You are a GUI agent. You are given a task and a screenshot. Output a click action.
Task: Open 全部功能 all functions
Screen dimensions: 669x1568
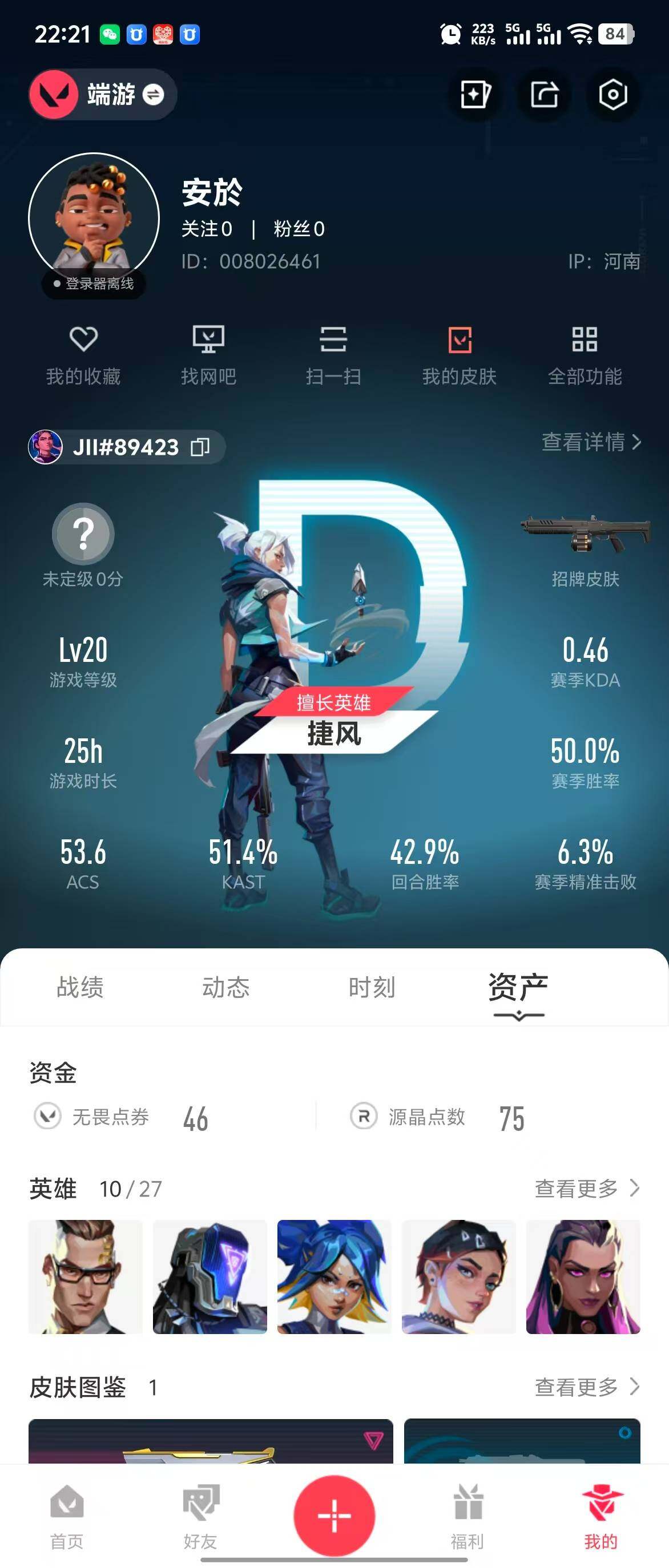[585, 355]
